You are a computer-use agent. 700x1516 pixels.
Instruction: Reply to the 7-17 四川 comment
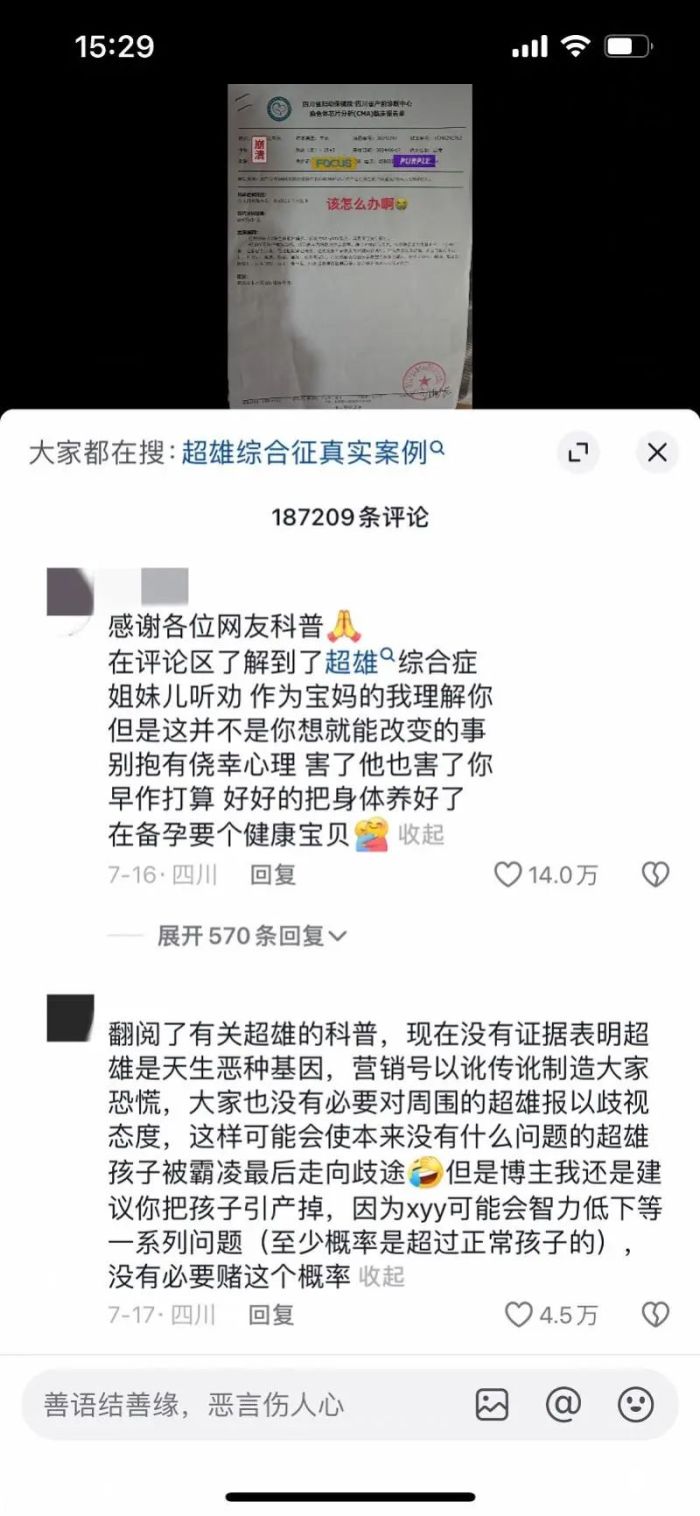coord(272,1314)
